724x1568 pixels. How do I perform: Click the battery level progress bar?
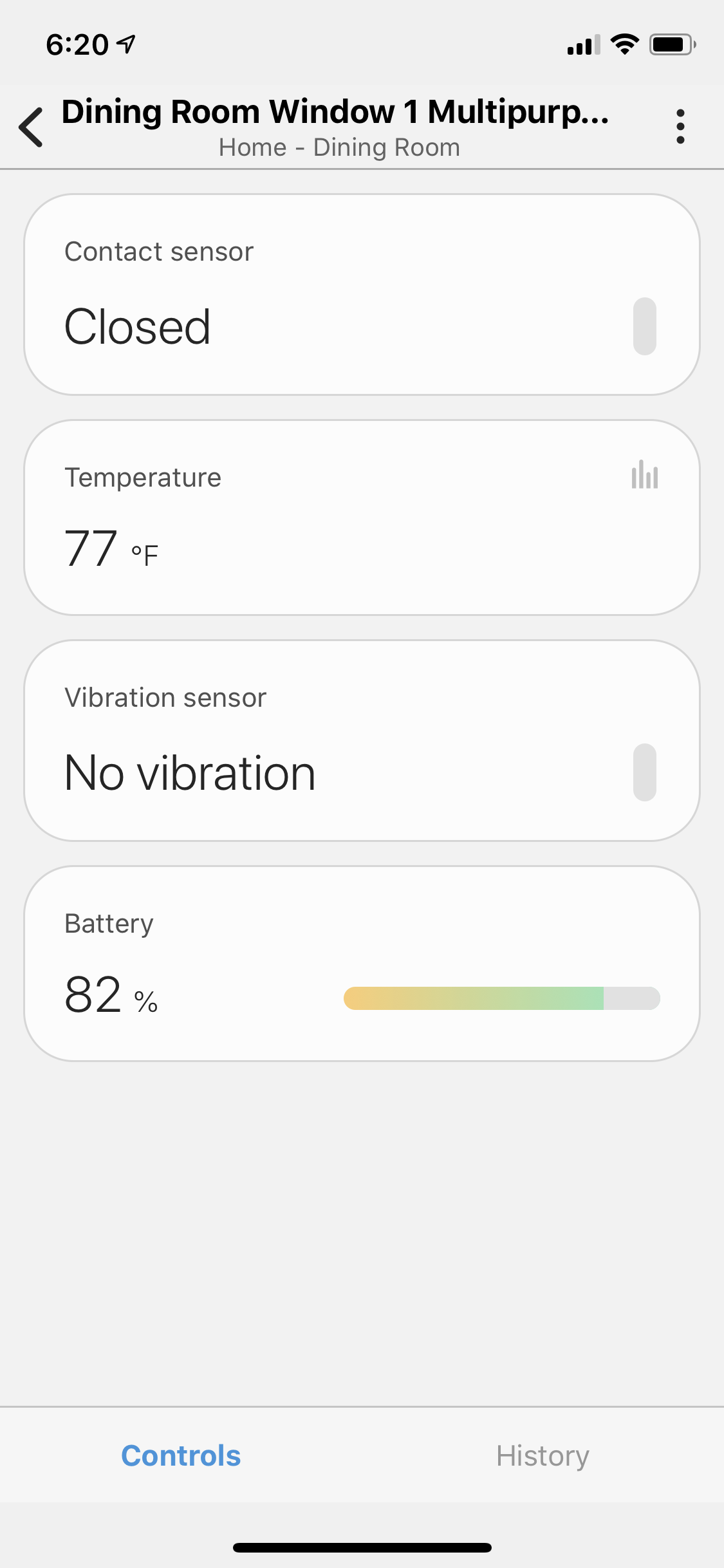tap(501, 998)
